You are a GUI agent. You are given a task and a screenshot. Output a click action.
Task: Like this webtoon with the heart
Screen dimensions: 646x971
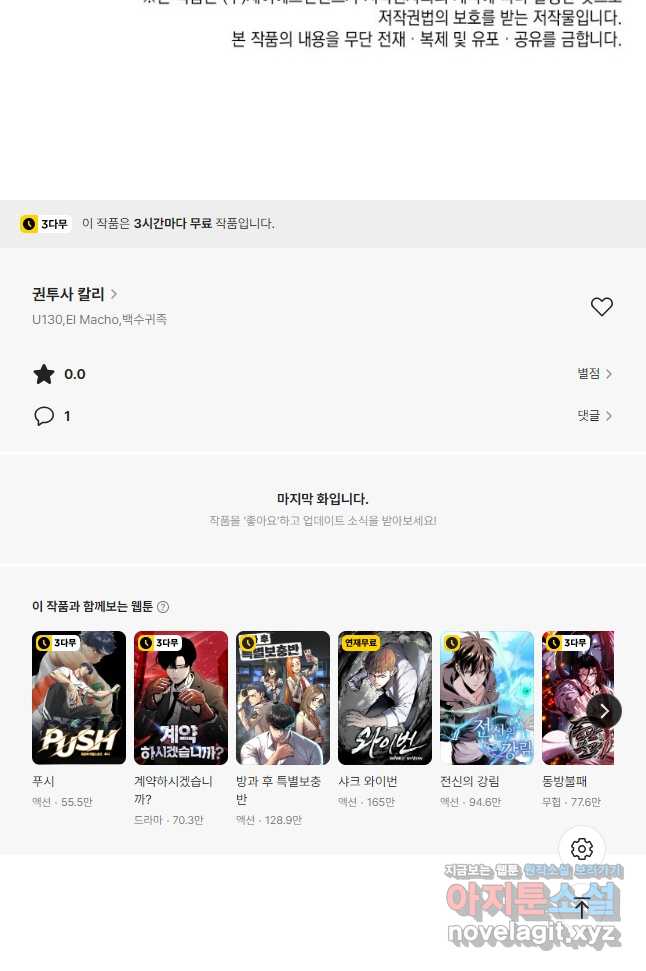pos(601,307)
